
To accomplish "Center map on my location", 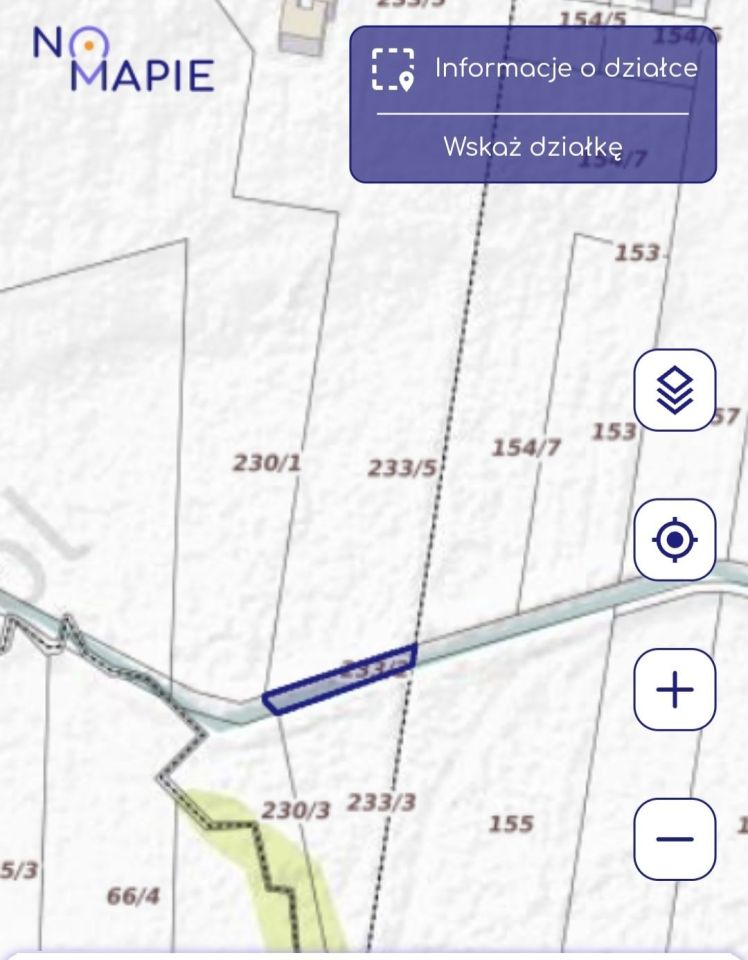I will pyautogui.click(x=675, y=540).
